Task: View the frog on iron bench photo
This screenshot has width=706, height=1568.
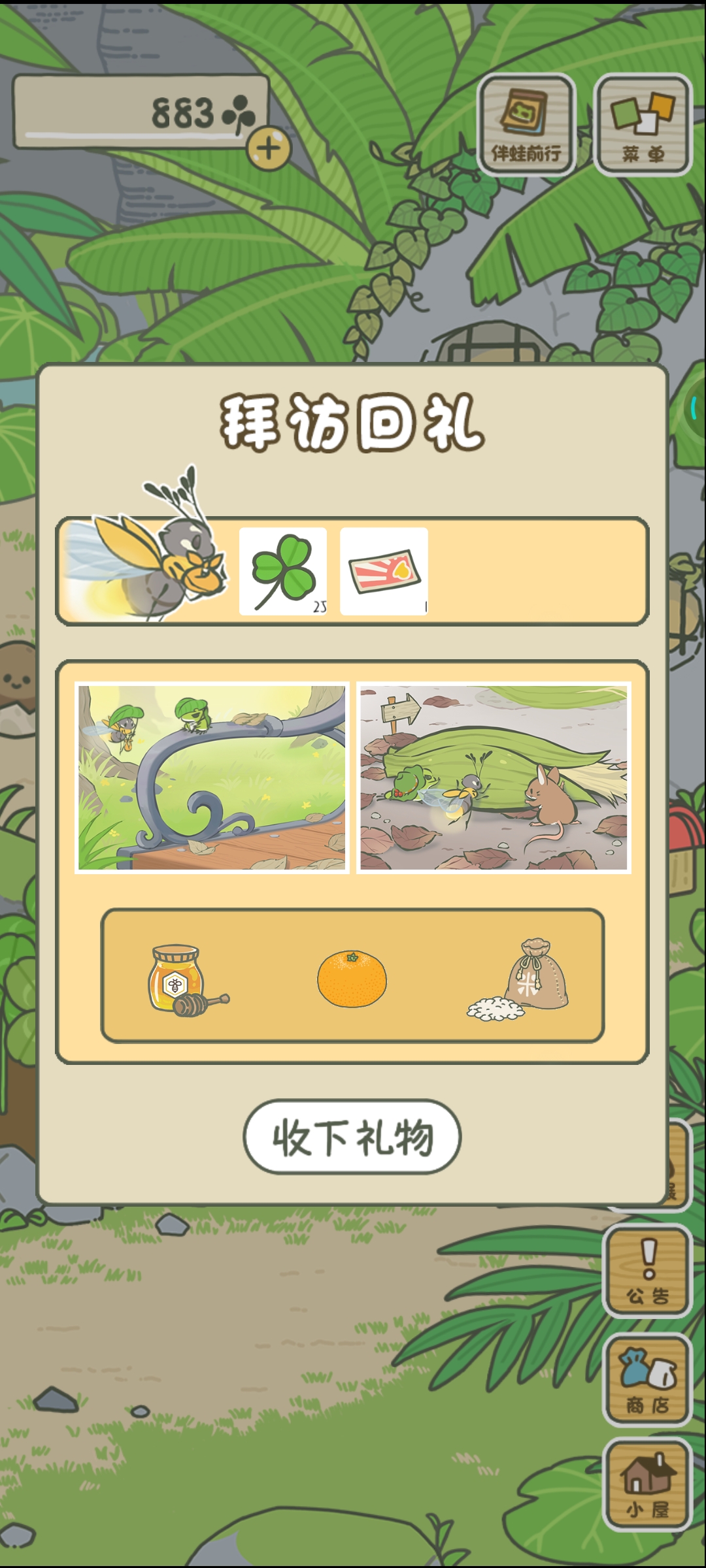Action: [x=212, y=777]
